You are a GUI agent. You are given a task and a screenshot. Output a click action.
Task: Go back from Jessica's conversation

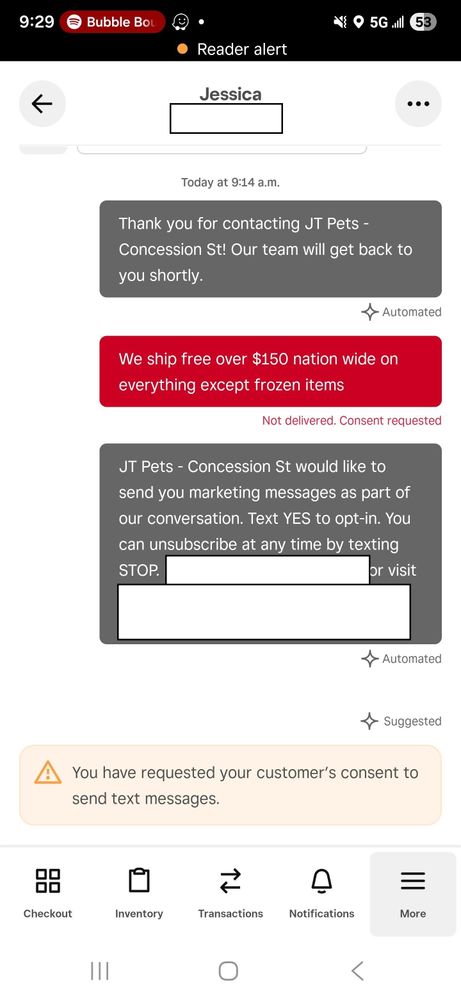42,104
